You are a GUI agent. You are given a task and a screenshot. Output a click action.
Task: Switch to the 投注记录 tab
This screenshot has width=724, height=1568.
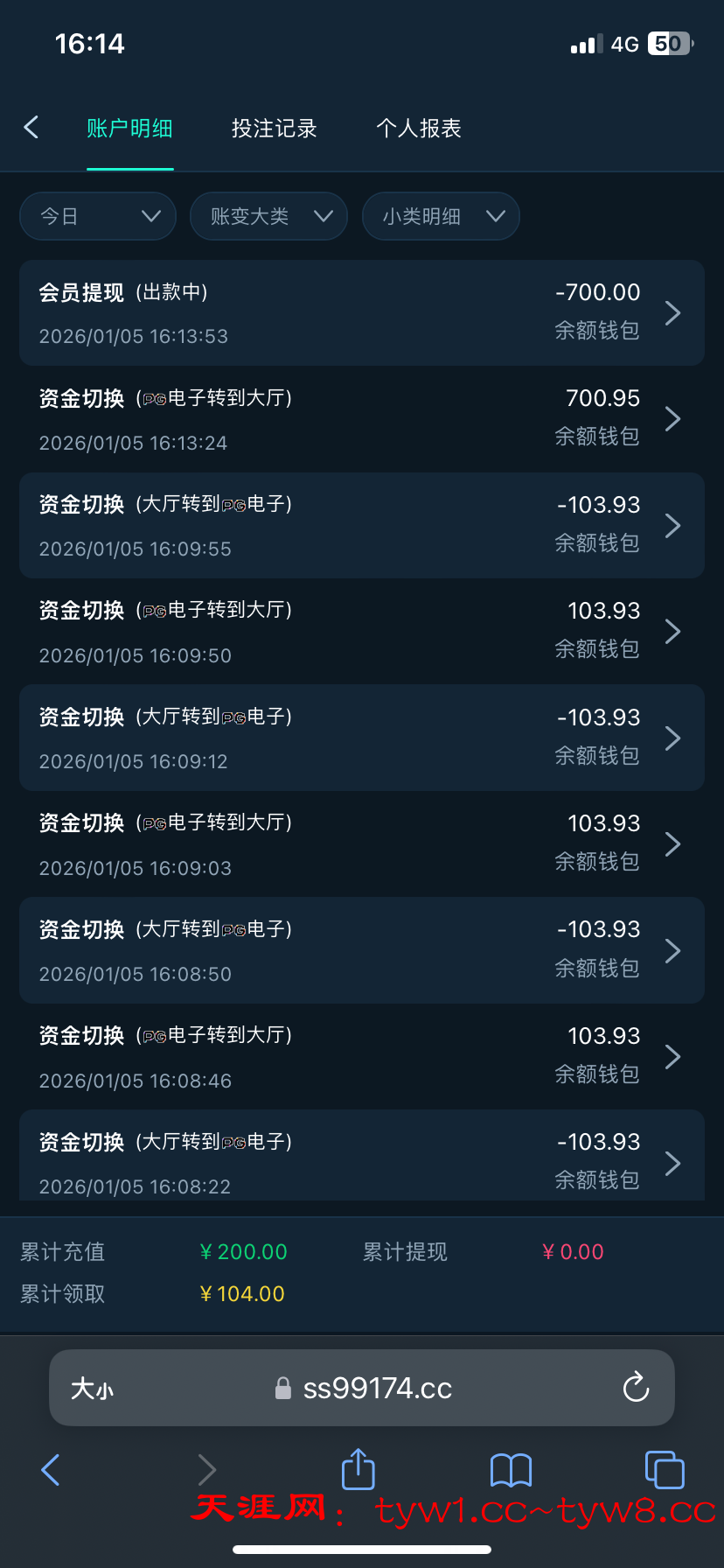tap(274, 129)
